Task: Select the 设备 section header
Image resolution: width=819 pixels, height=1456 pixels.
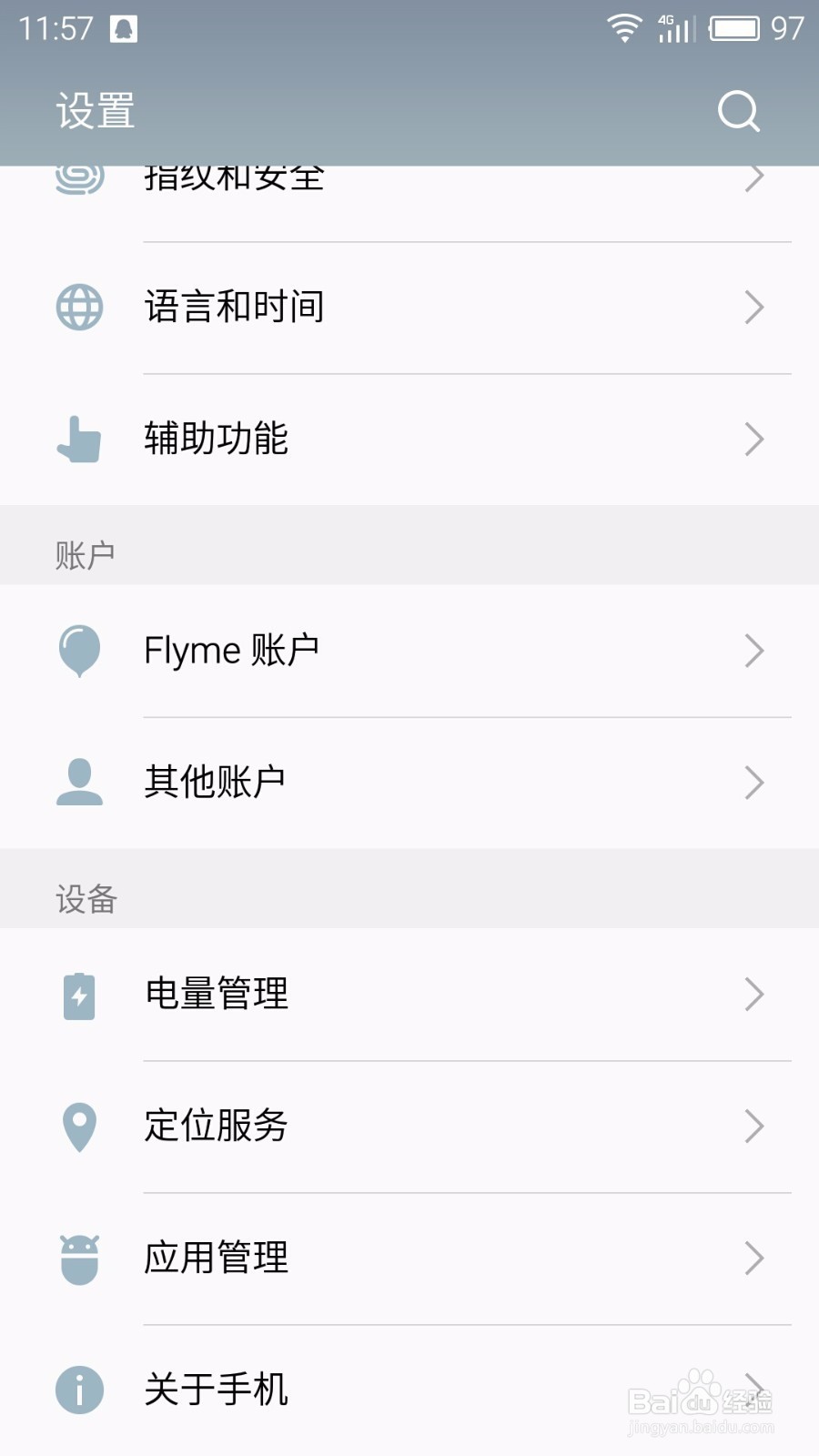Action: (x=85, y=899)
